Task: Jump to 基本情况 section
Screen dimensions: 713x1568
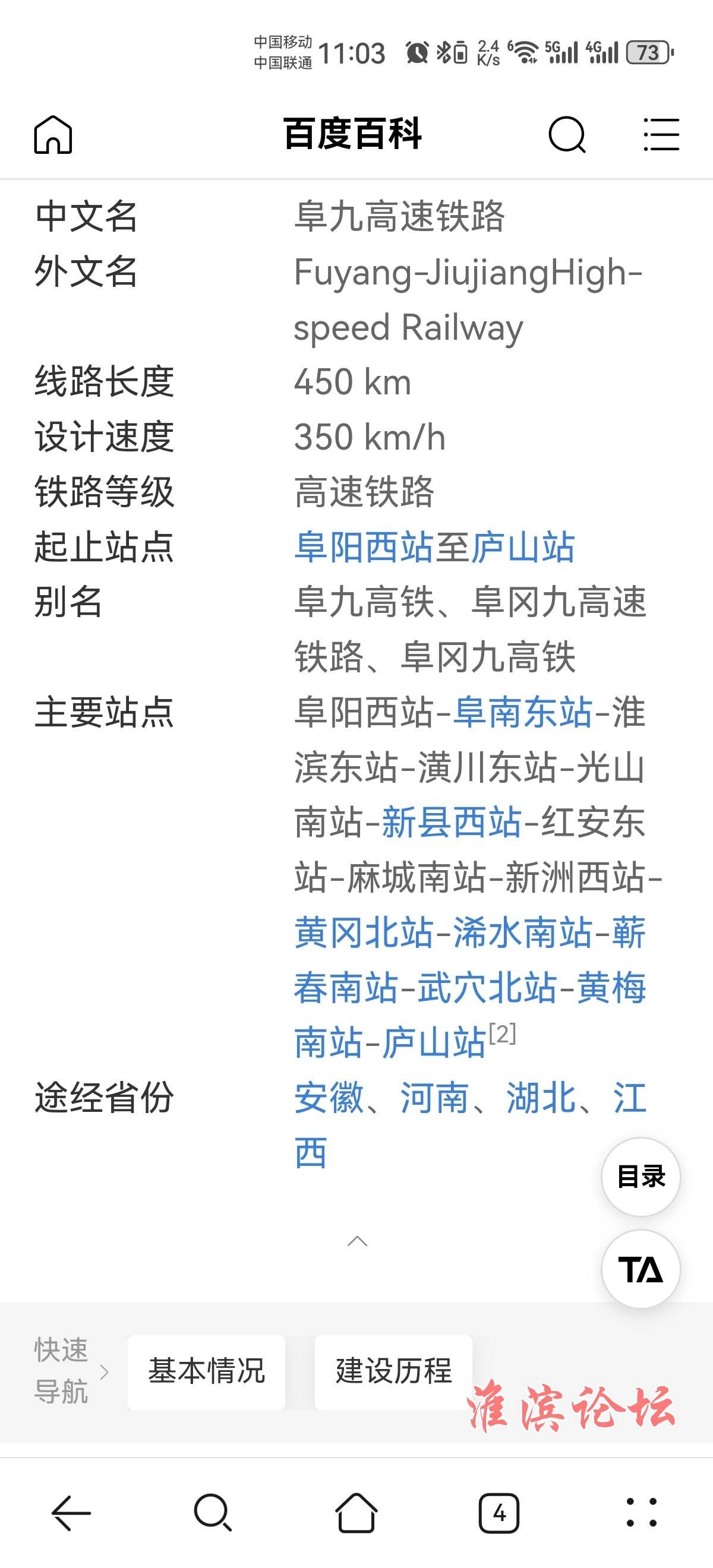Action: point(206,1371)
